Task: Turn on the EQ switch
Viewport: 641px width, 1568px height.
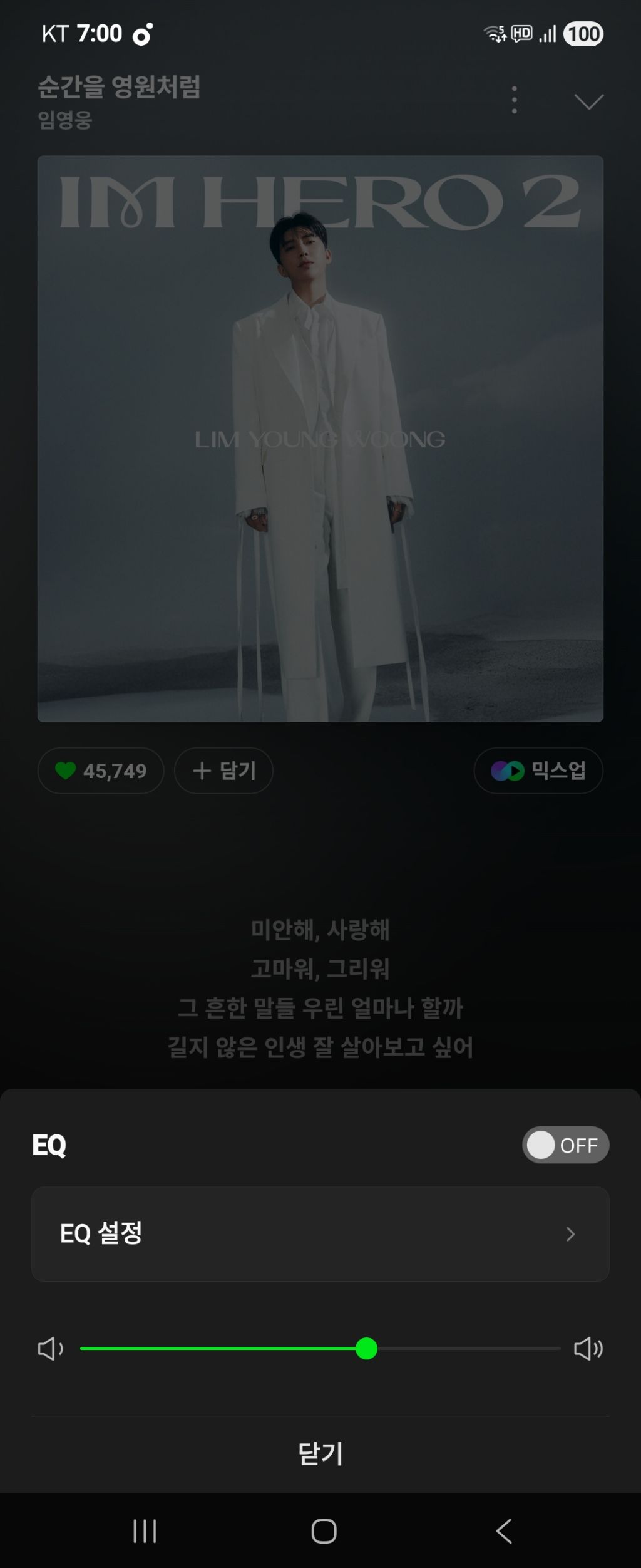Action: coord(565,1145)
